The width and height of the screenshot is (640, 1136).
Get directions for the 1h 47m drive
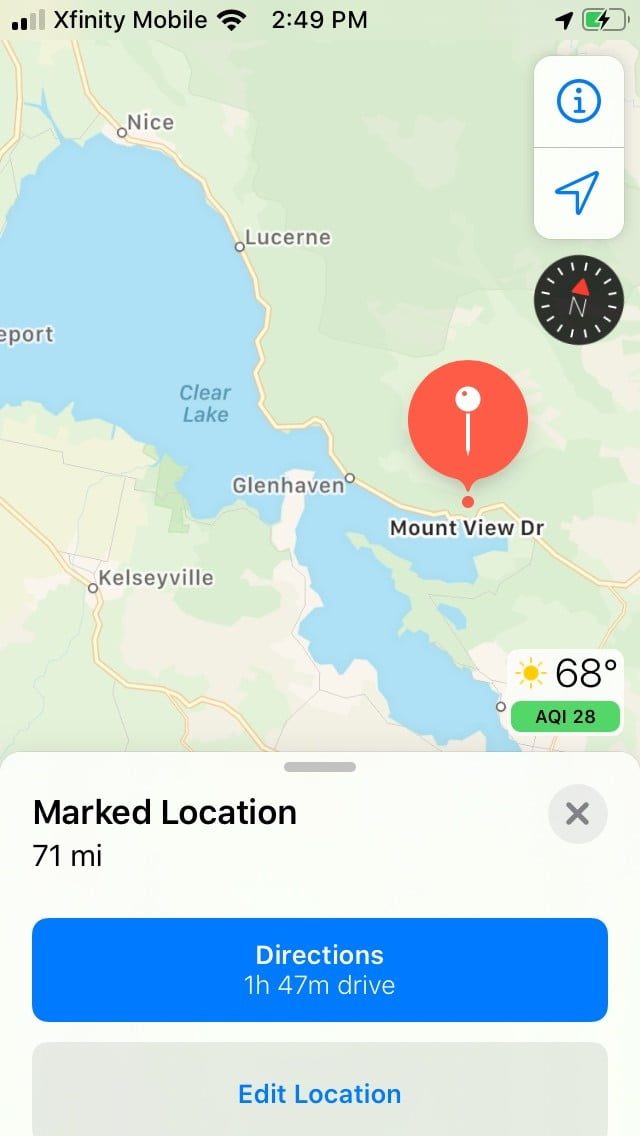click(320, 969)
